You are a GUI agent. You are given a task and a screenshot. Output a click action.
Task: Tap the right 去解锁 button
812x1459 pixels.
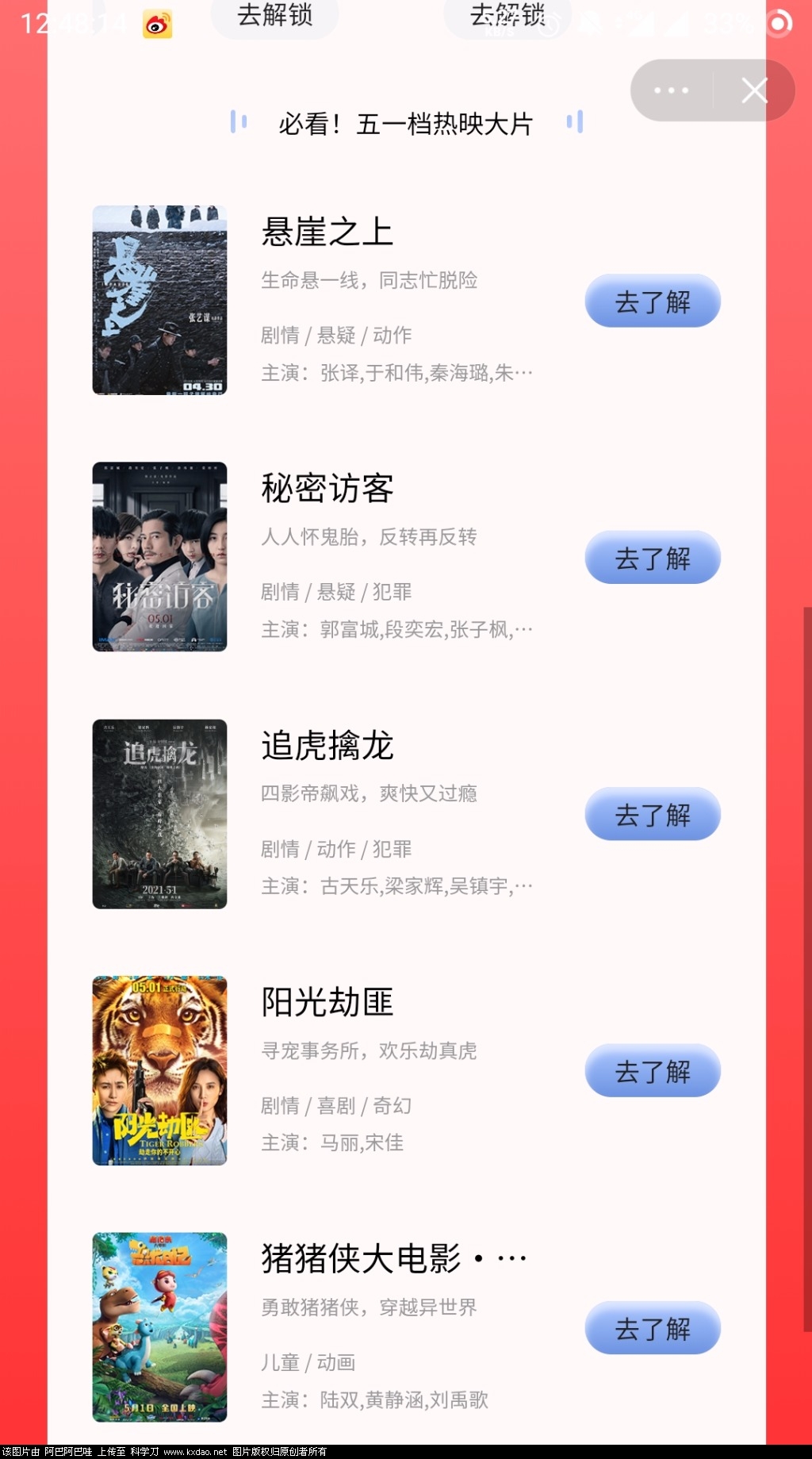pyautogui.click(x=505, y=17)
